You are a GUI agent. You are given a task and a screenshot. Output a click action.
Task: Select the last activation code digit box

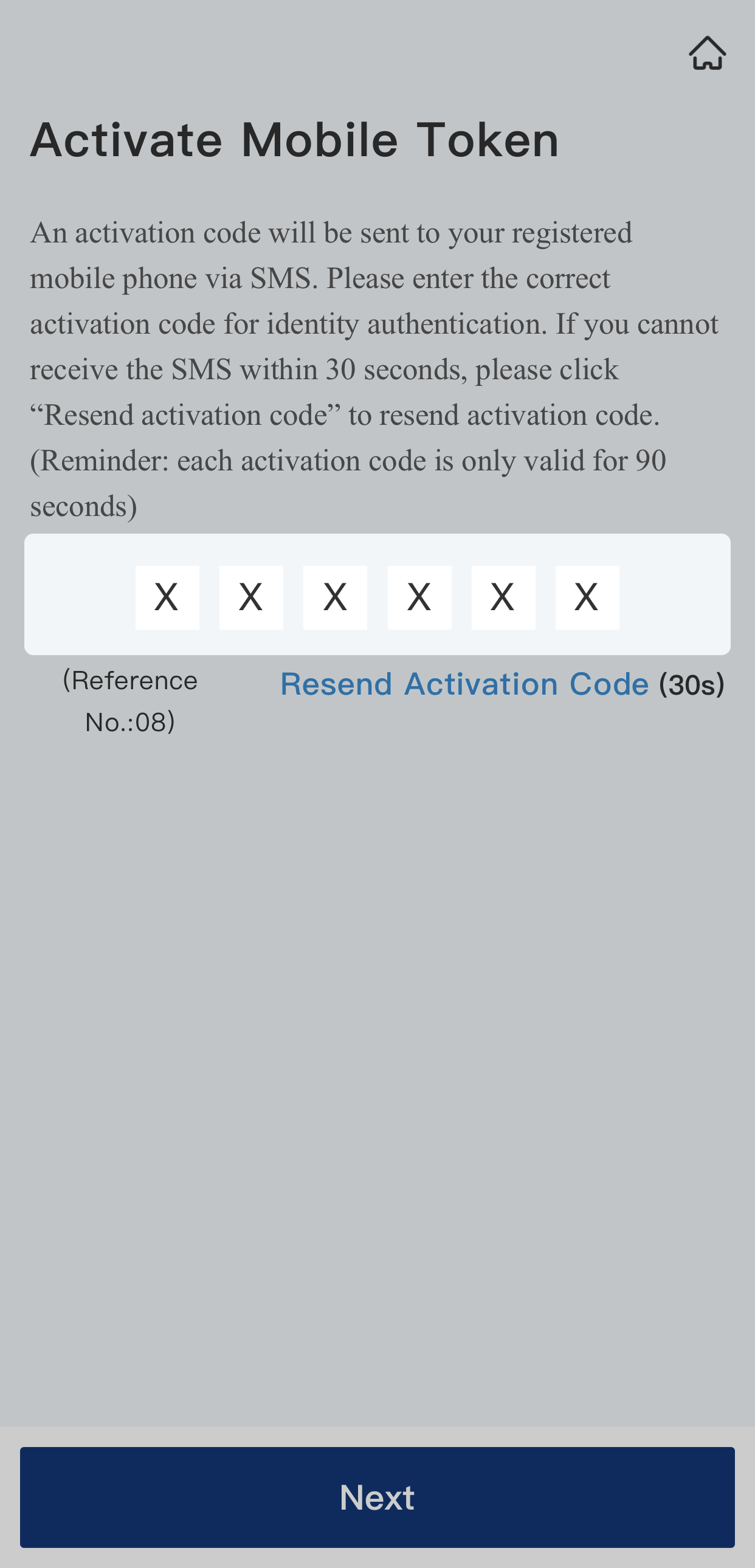point(587,597)
